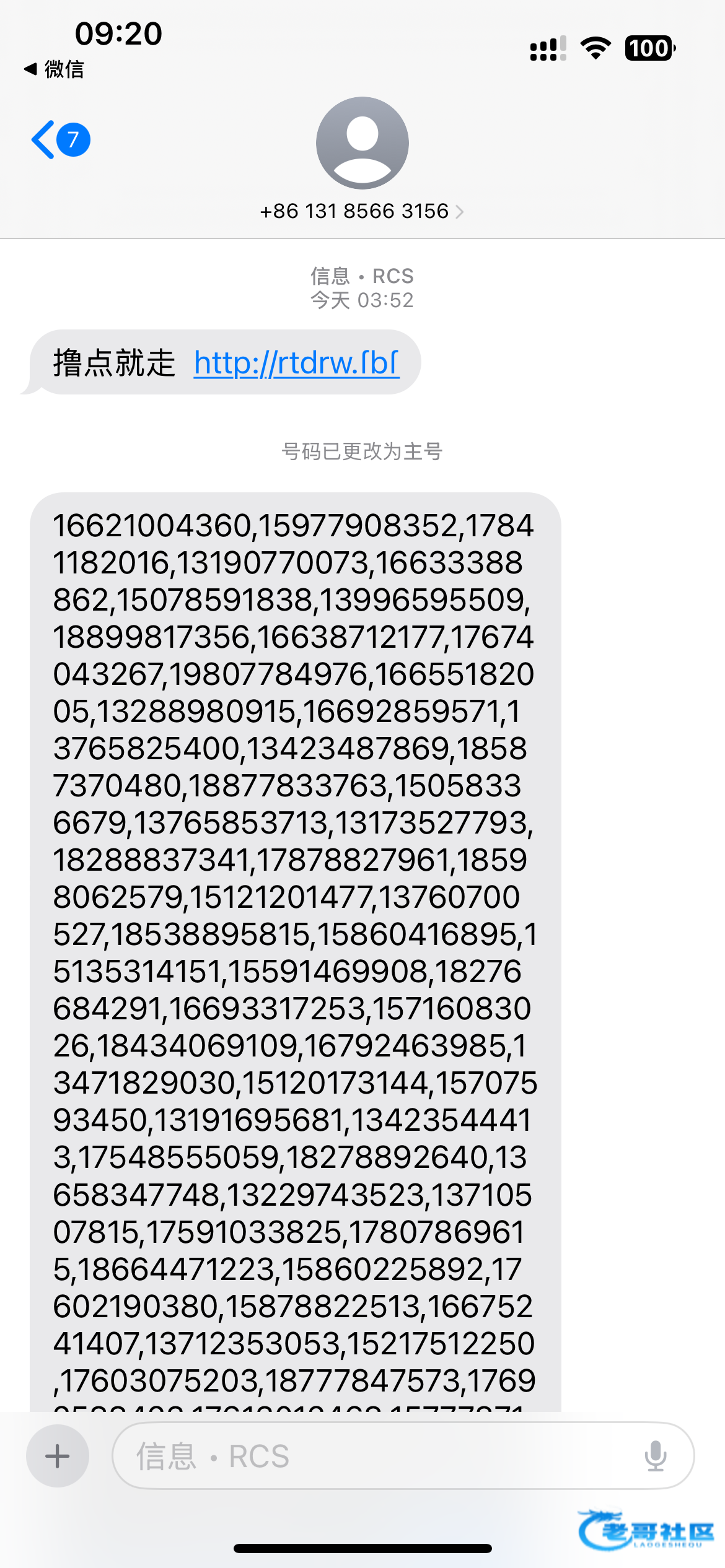Open the http://rtdrw.fbf link in the message

point(297,363)
